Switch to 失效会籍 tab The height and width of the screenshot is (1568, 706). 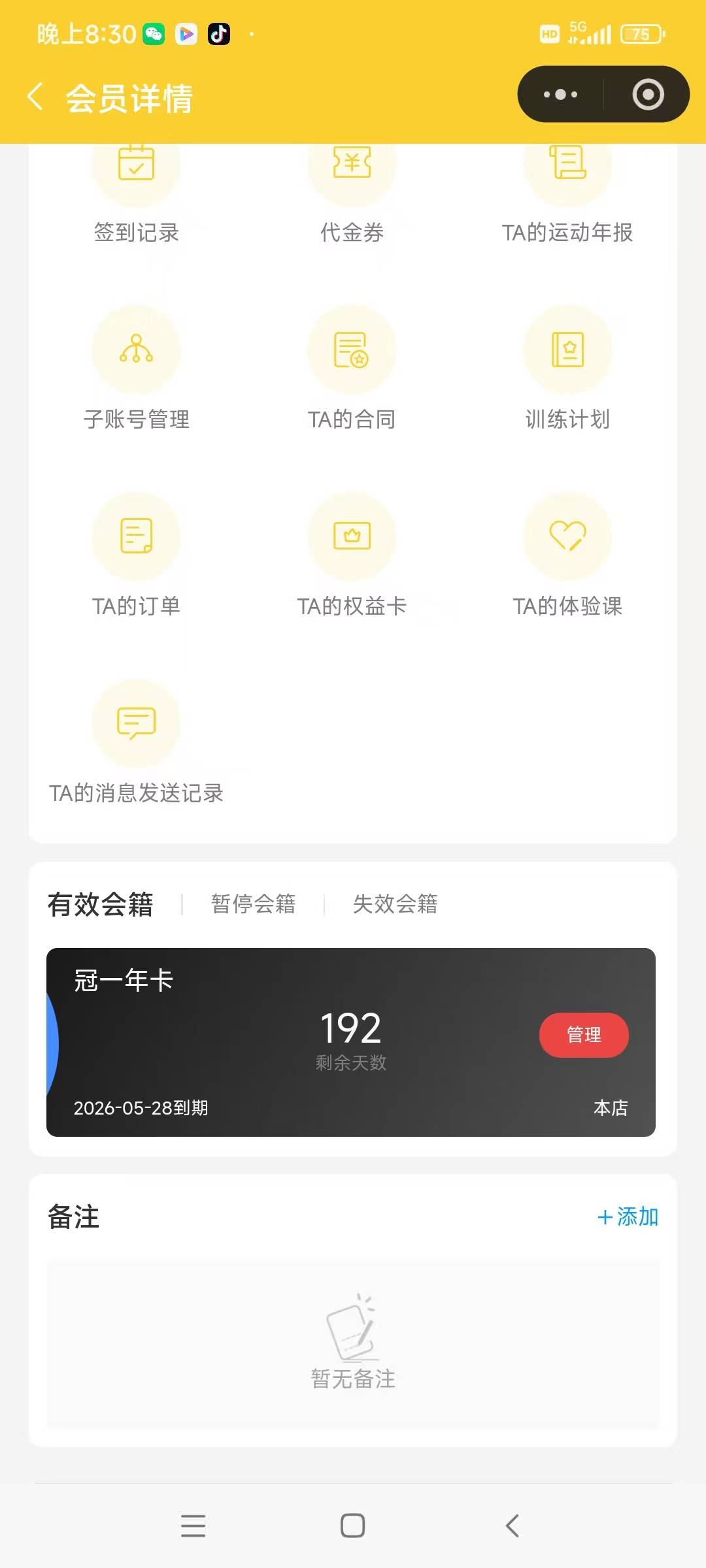(395, 904)
